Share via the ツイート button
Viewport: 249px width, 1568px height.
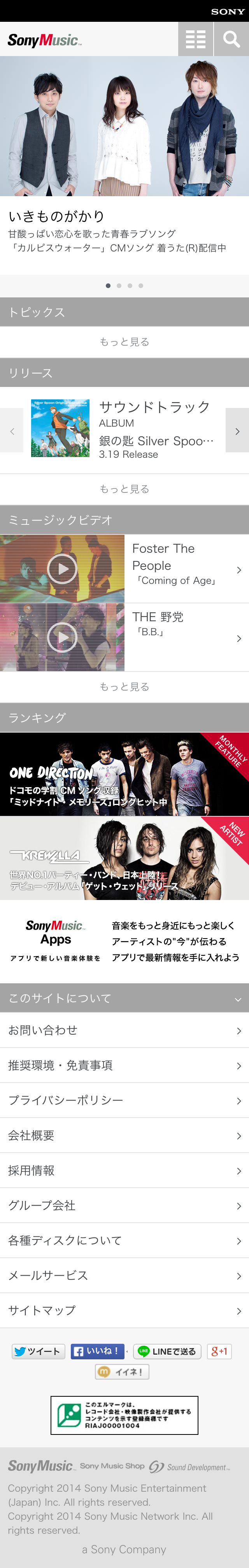pos(38,1351)
